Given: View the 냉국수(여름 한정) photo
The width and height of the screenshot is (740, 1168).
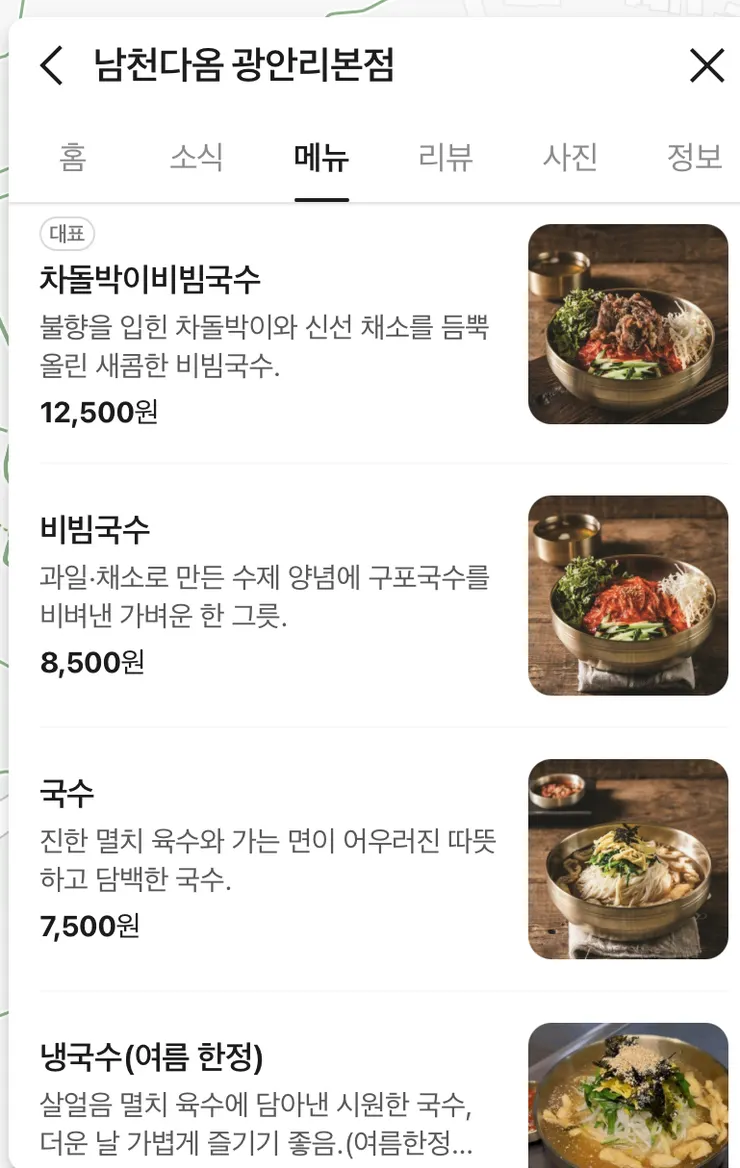Looking at the screenshot, I should click(628, 1095).
